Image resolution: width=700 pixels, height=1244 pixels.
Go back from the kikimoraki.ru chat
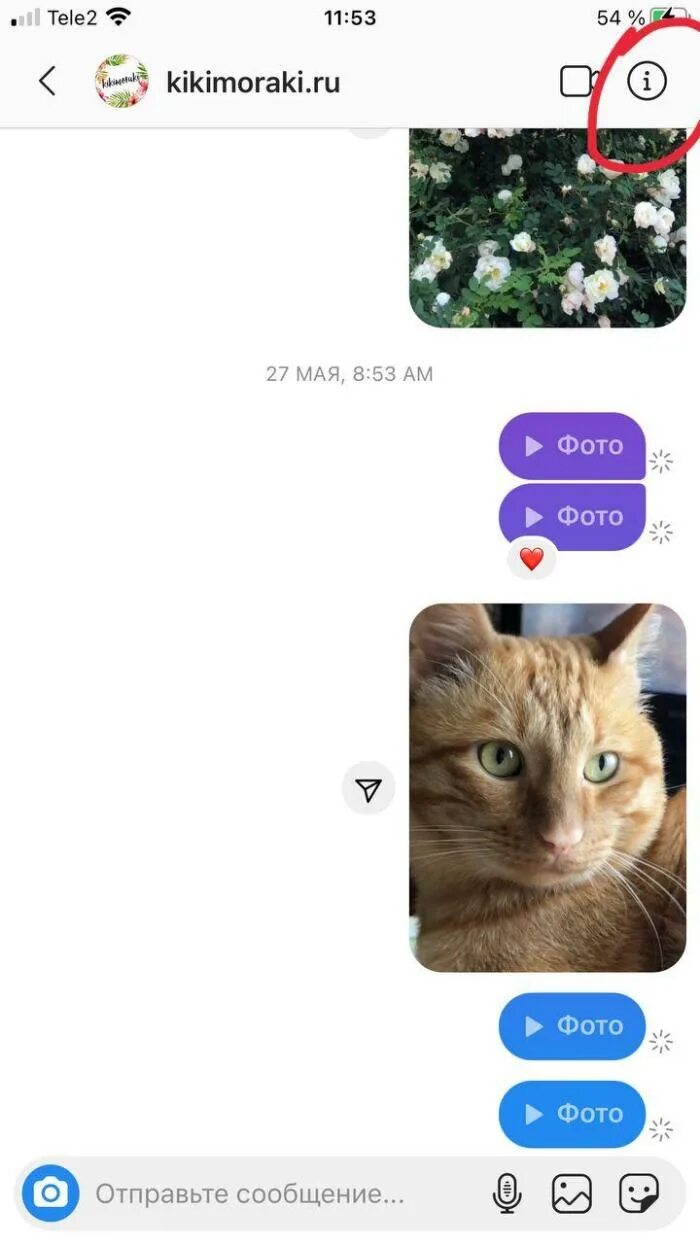click(47, 81)
